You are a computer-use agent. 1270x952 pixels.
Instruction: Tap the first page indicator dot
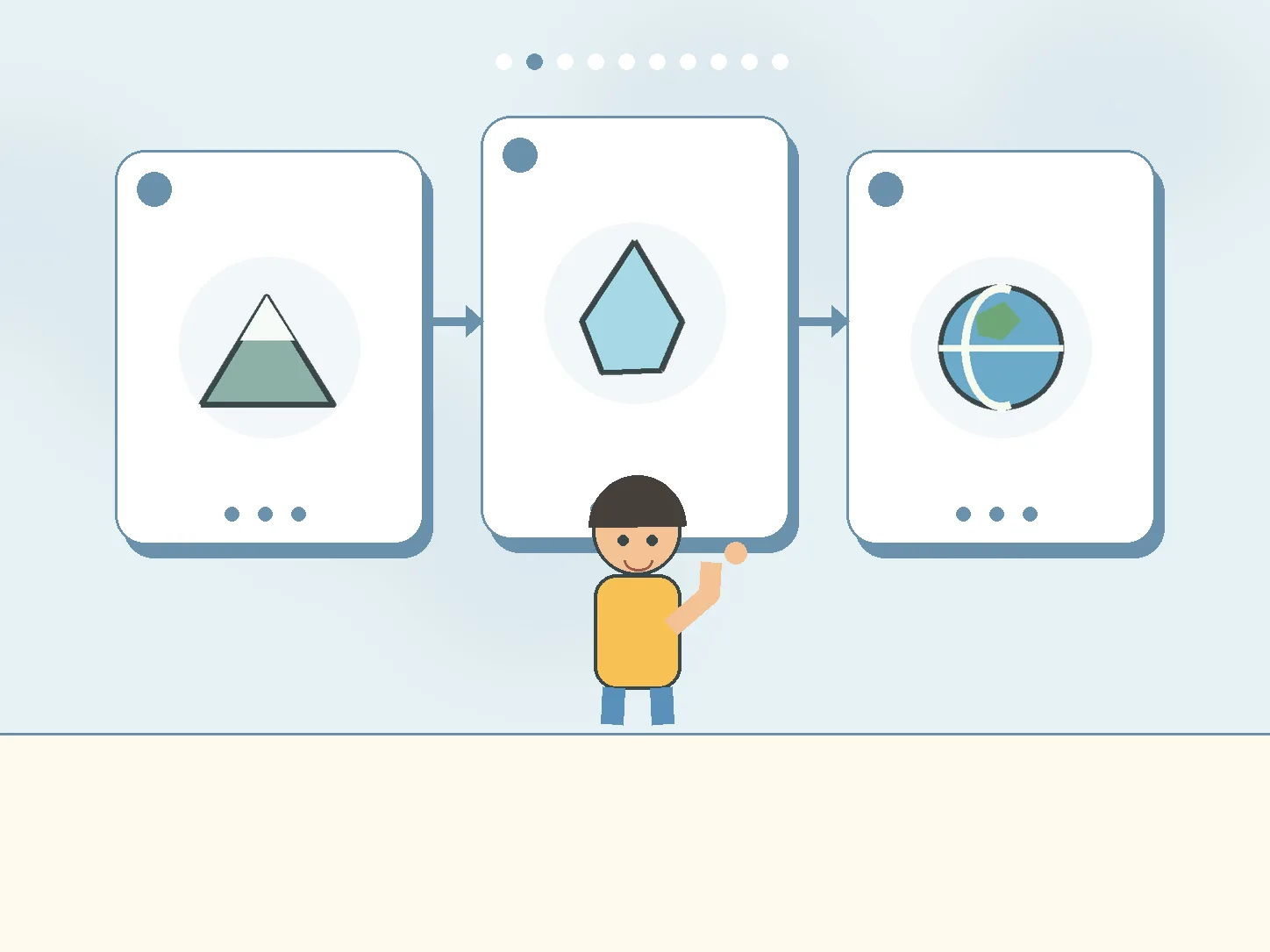click(503, 61)
